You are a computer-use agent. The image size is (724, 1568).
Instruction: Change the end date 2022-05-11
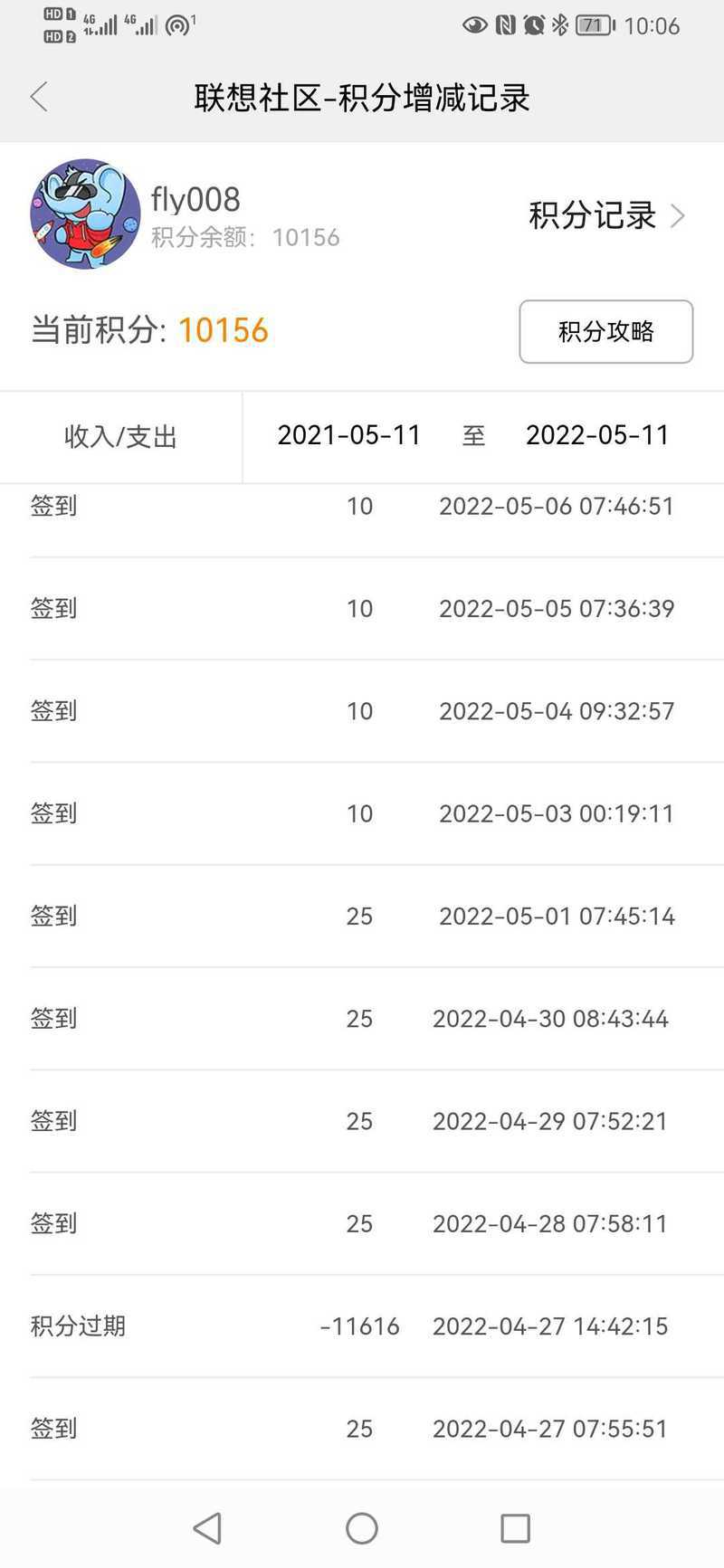[x=597, y=435]
